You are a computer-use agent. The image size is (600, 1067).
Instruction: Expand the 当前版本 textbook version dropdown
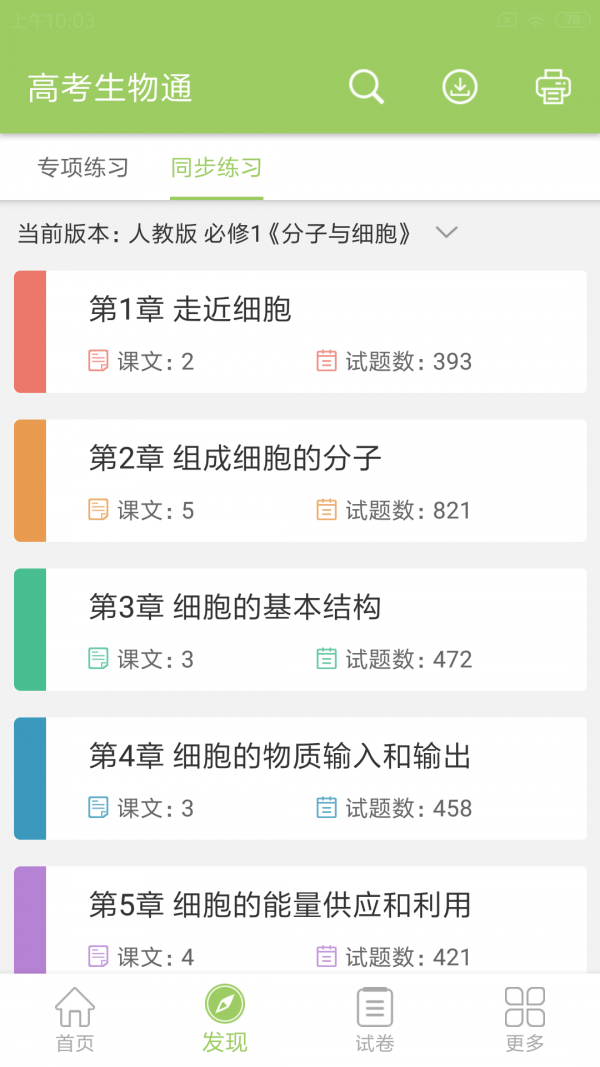click(x=446, y=233)
